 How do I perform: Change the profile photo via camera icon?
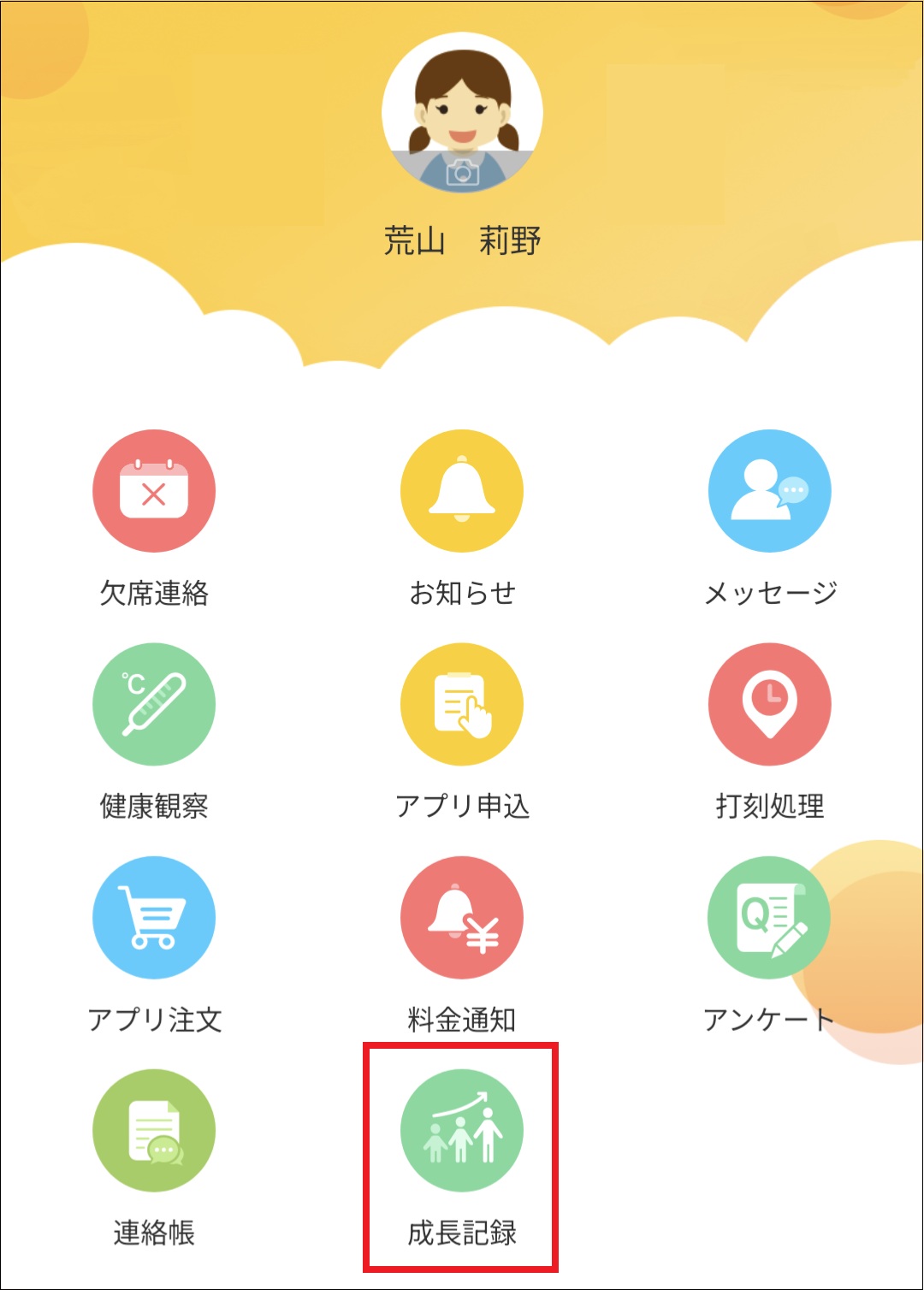pyautogui.click(x=462, y=173)
